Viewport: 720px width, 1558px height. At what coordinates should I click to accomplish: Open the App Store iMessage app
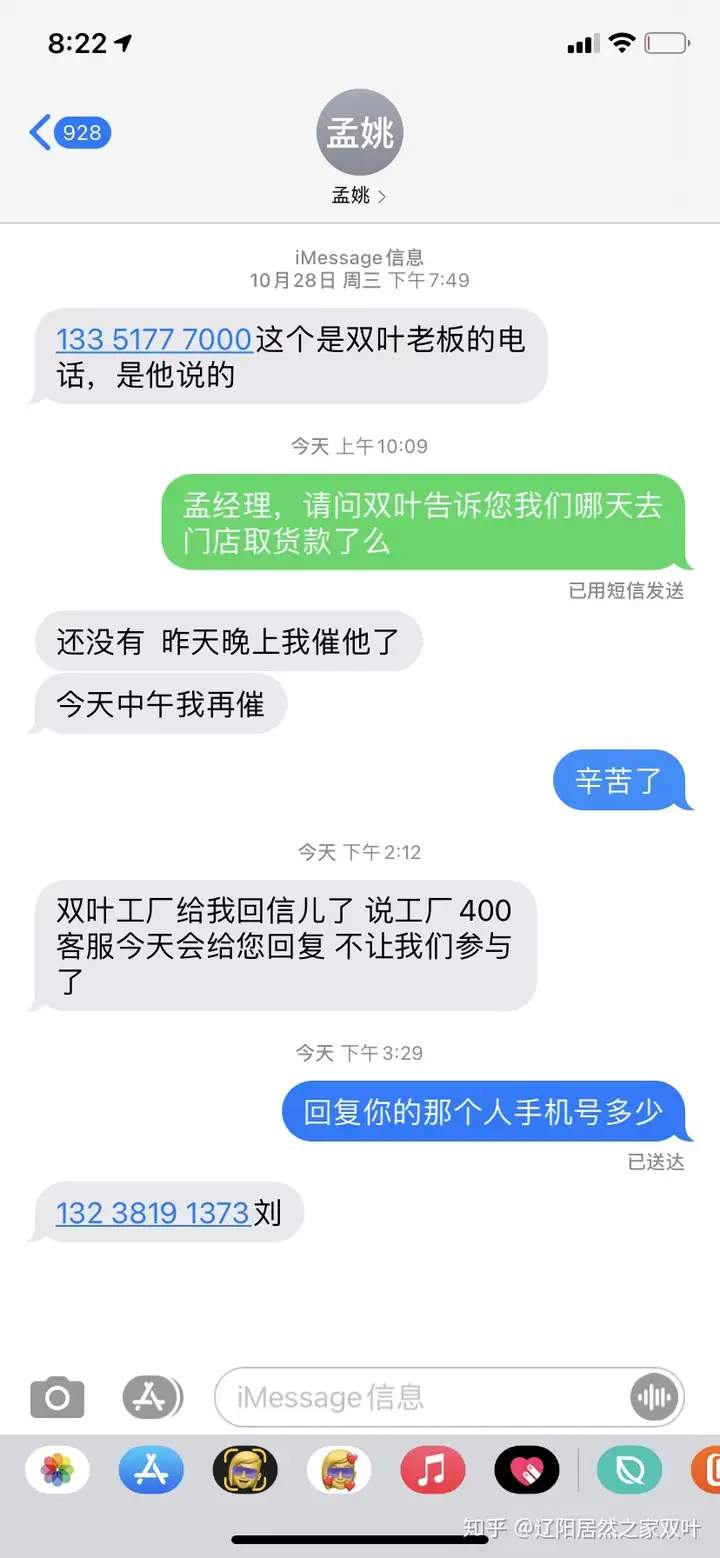coord(151,1470)
